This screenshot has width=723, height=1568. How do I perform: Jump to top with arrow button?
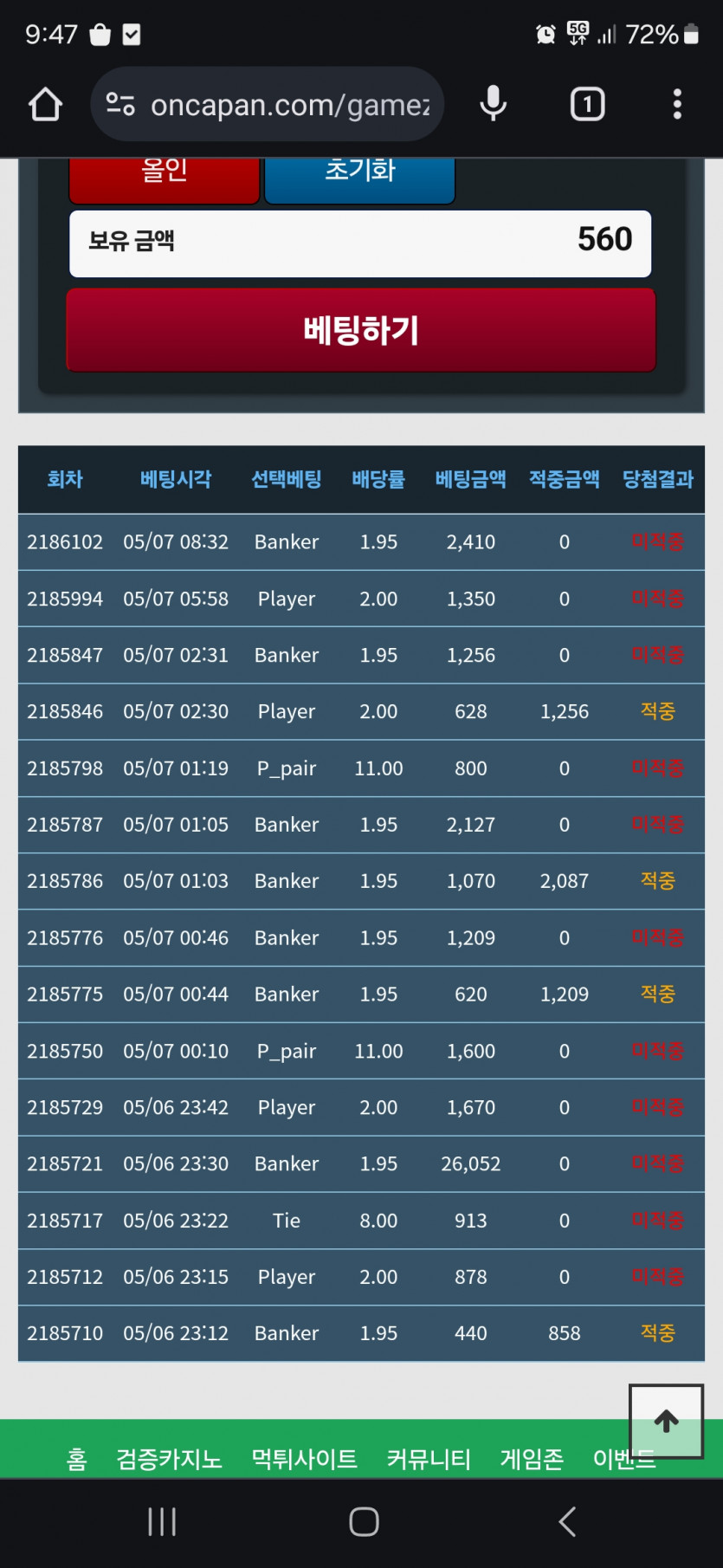point(666,1421)
